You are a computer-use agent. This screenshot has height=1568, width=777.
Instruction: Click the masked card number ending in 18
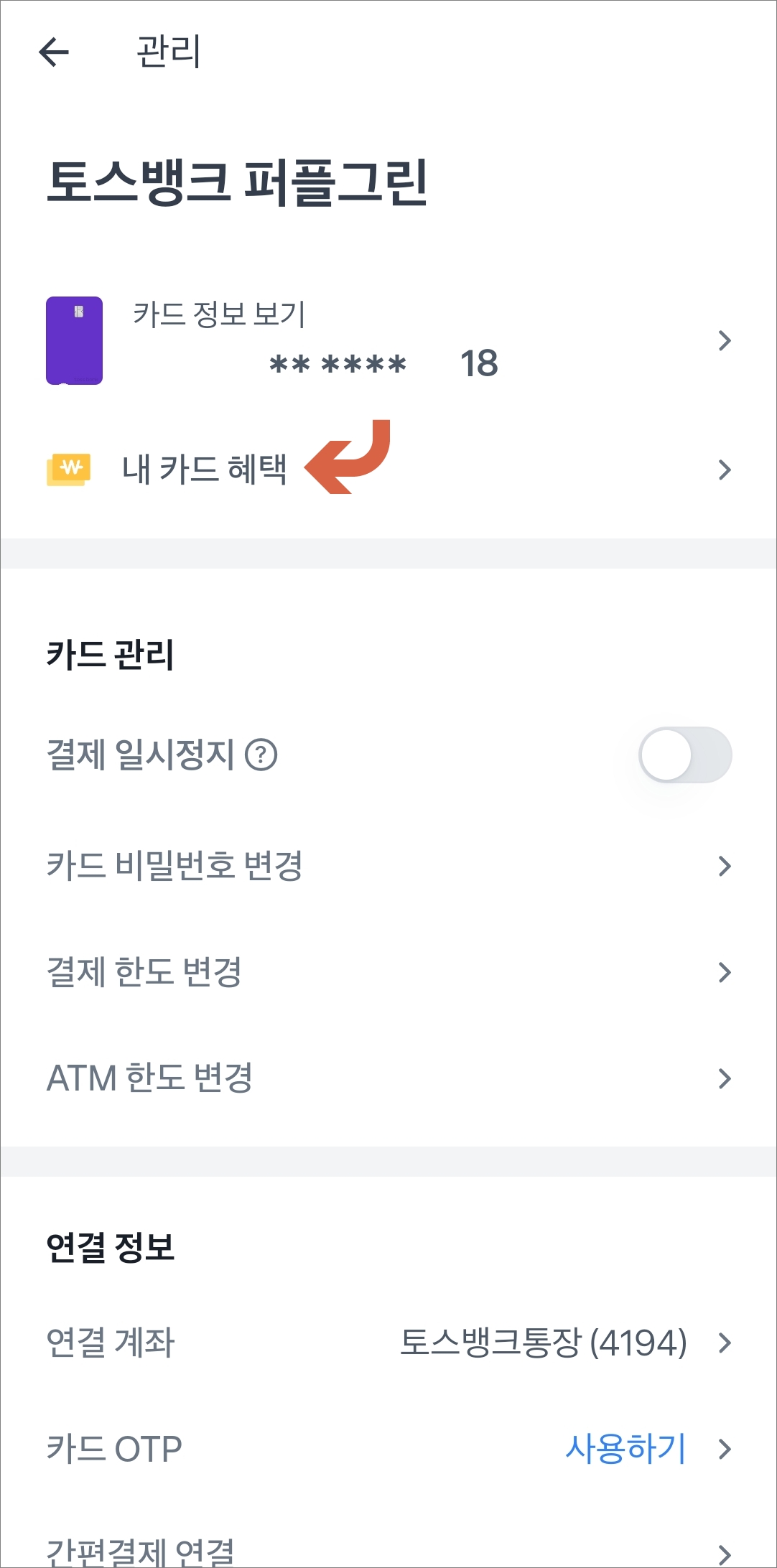point(384,363)
